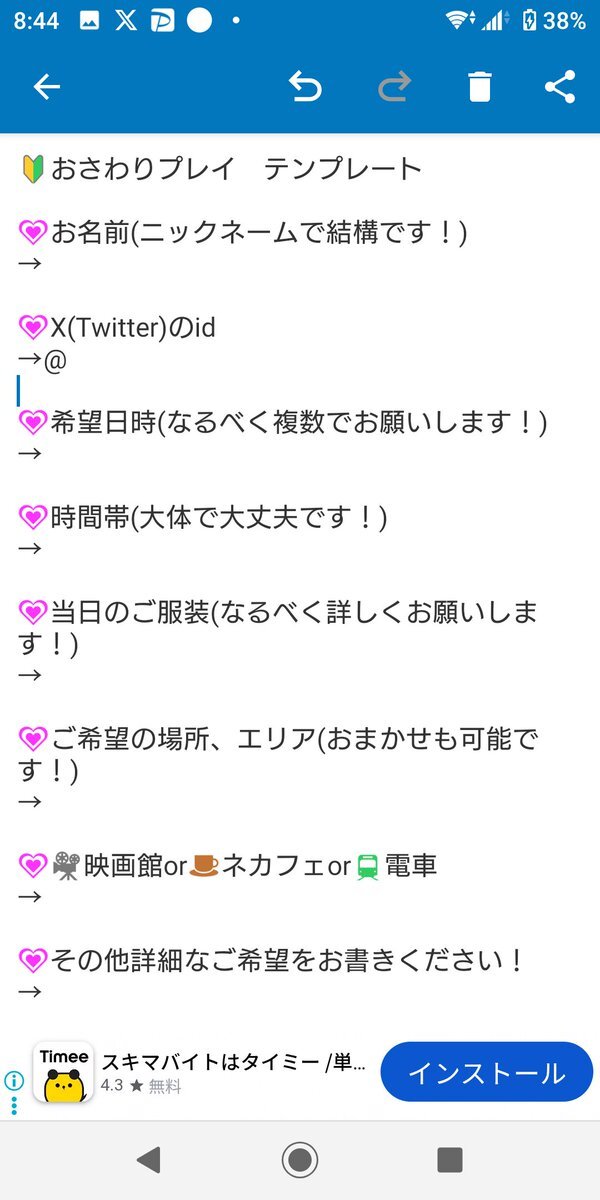
Task: Open recent apps with the square button
Action: pos(450,1160)
